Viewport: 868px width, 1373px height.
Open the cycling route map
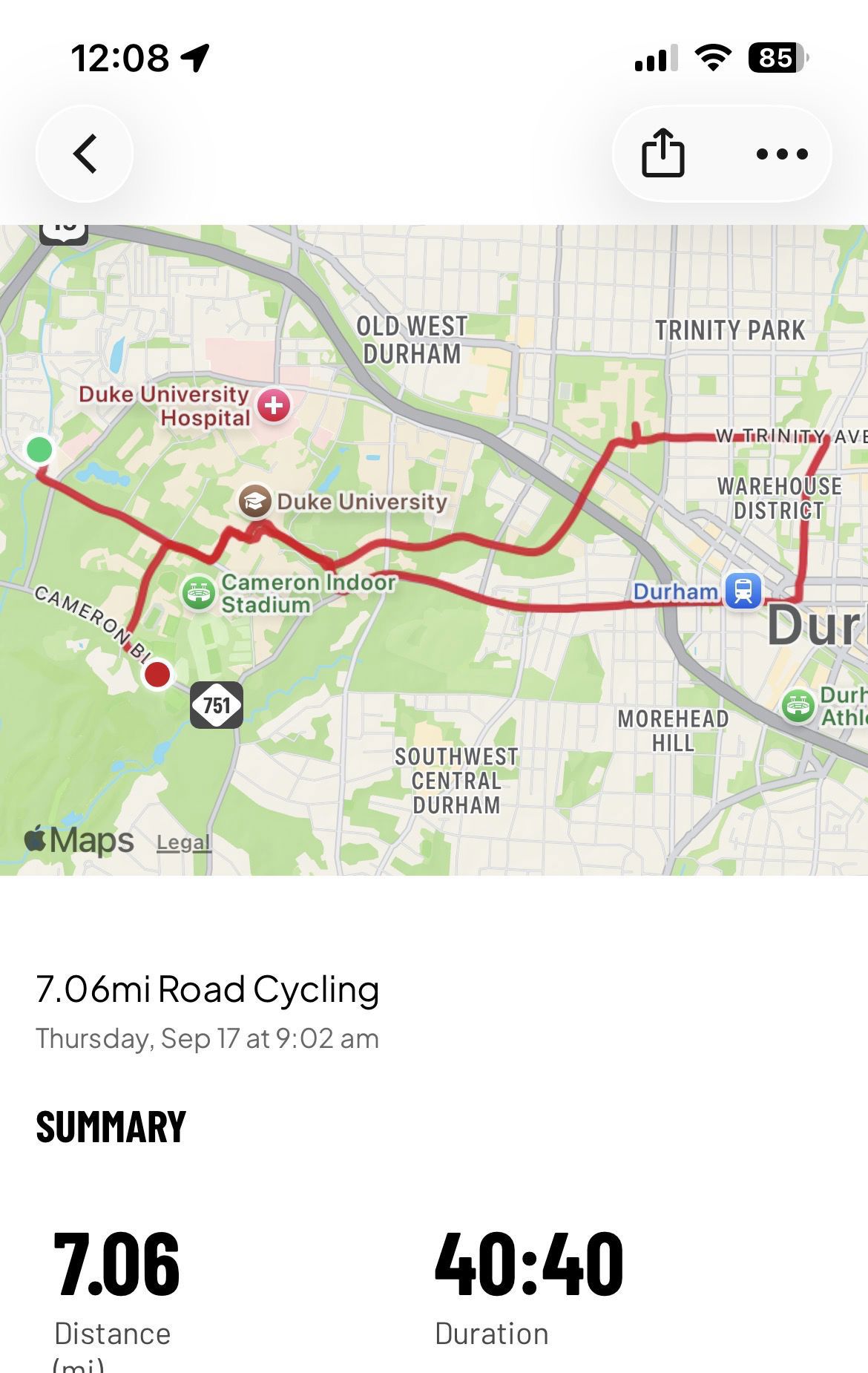point(434,550)
